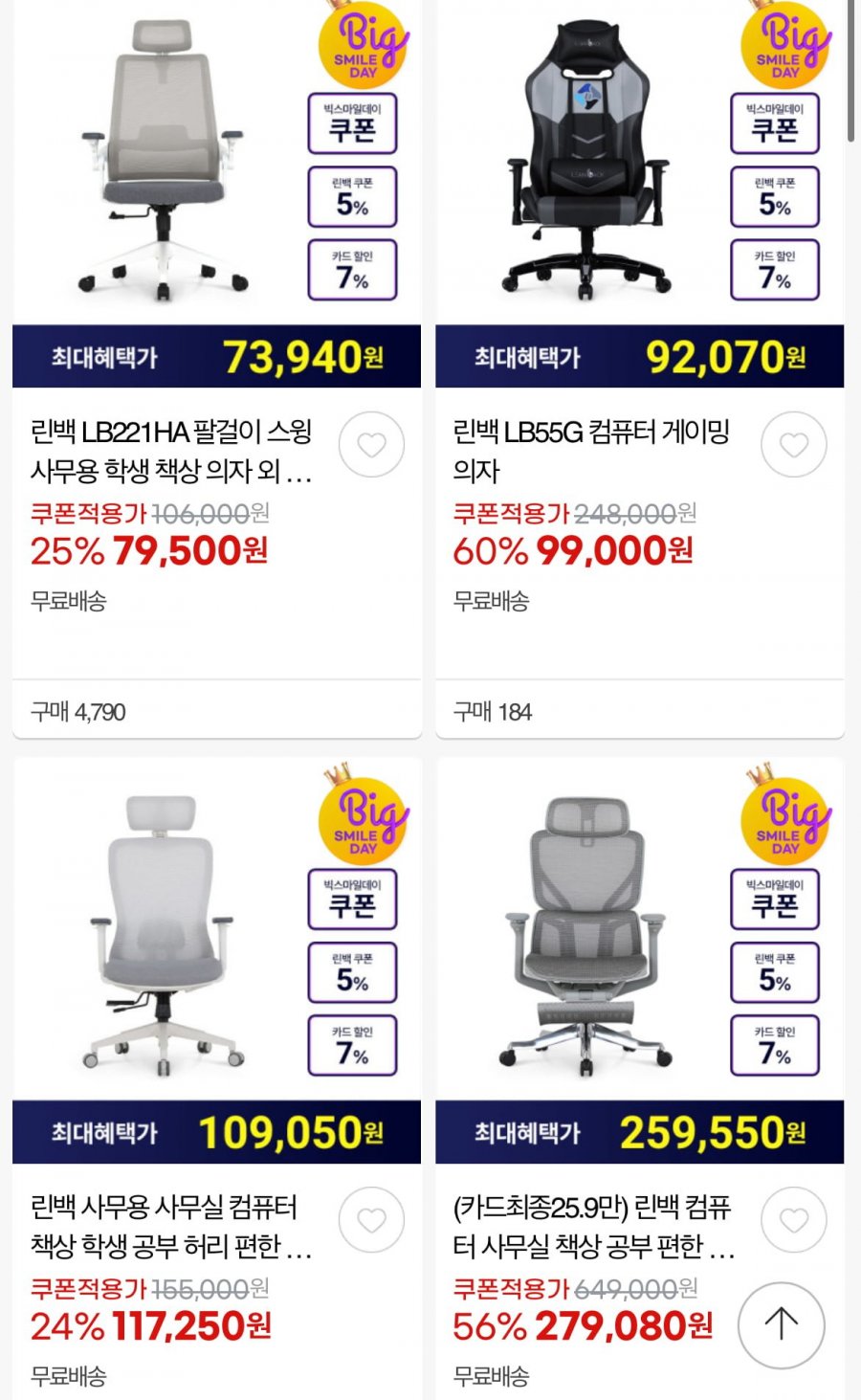
Task: Jump back to top with arrow button
Action: (781, 1325)
